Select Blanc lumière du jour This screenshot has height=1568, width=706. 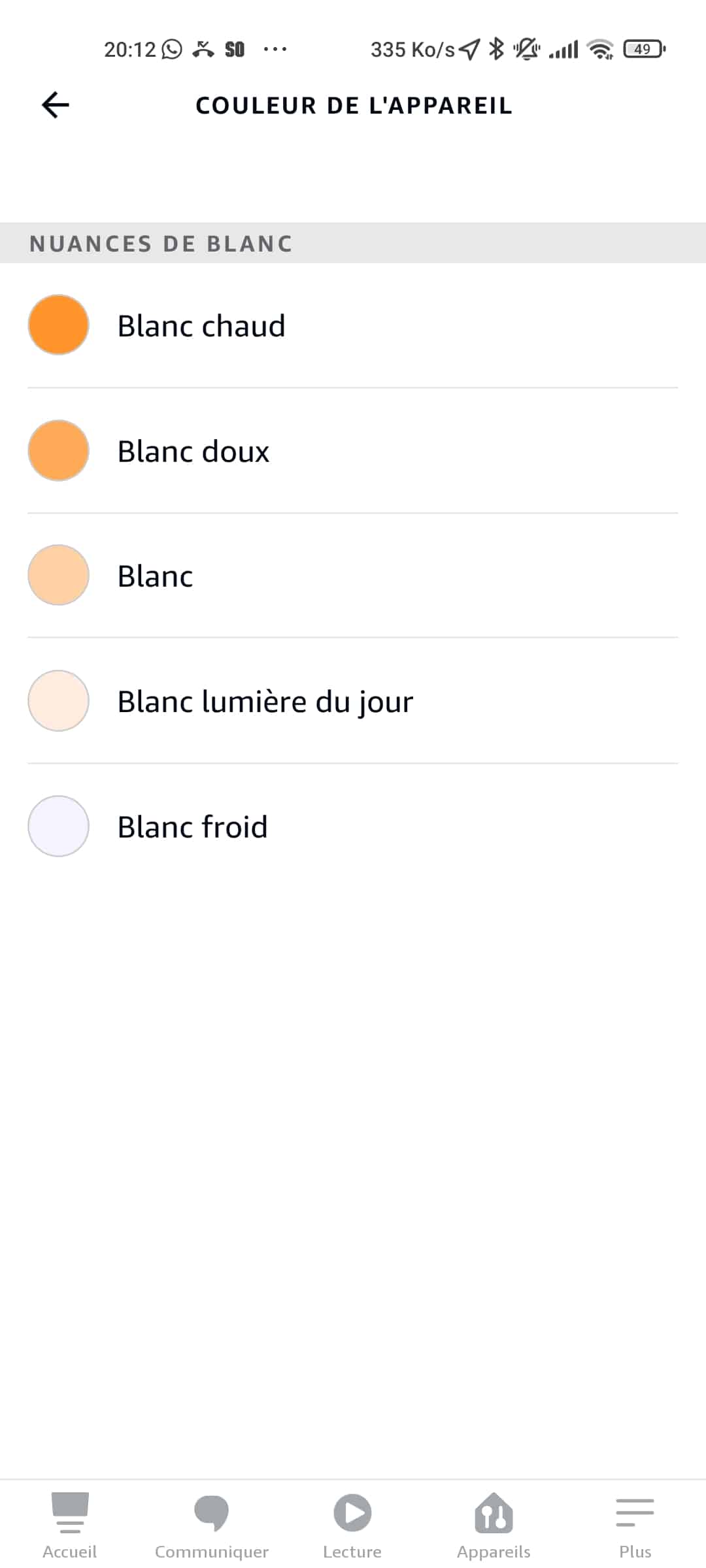pyautogui.click(x=353, y=701)
